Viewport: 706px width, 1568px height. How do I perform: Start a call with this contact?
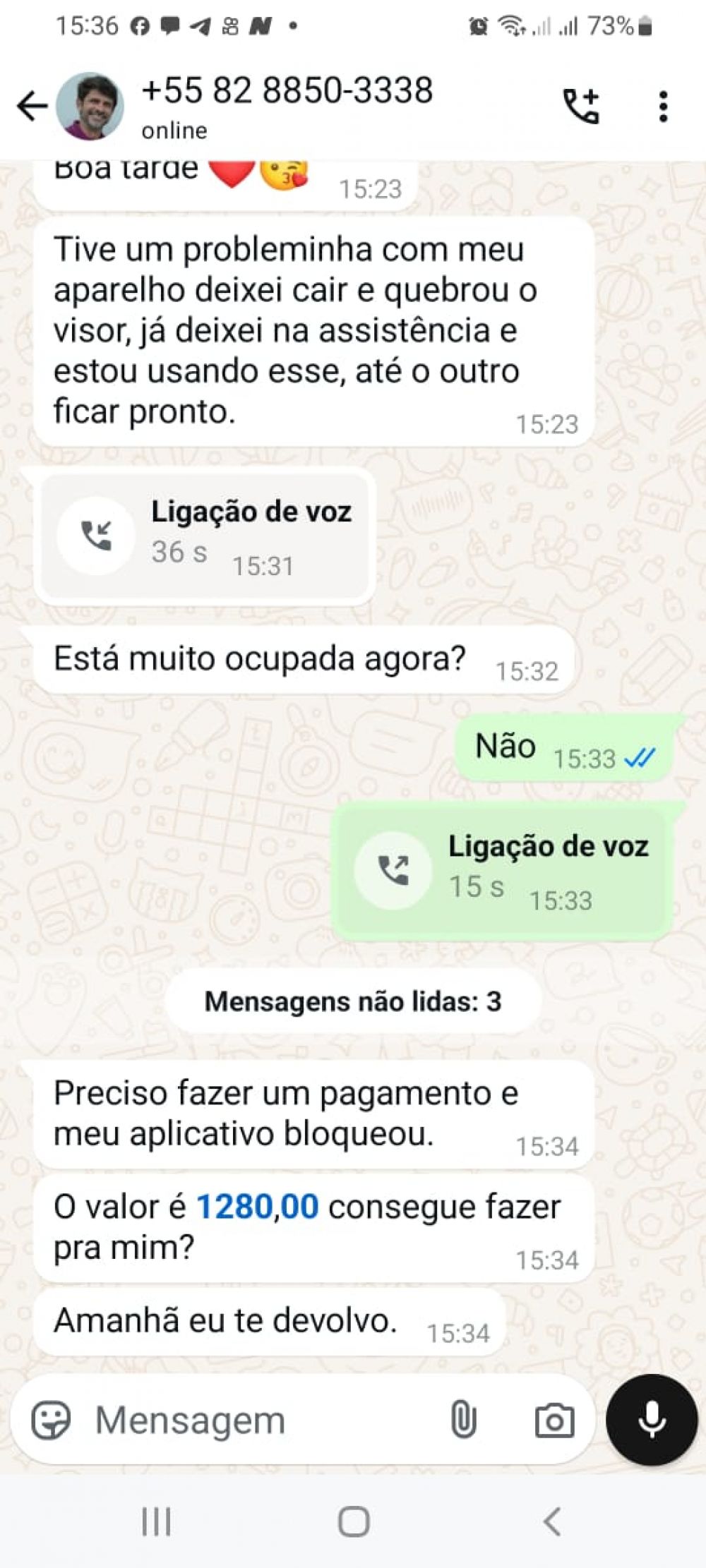tap(581, 107)
